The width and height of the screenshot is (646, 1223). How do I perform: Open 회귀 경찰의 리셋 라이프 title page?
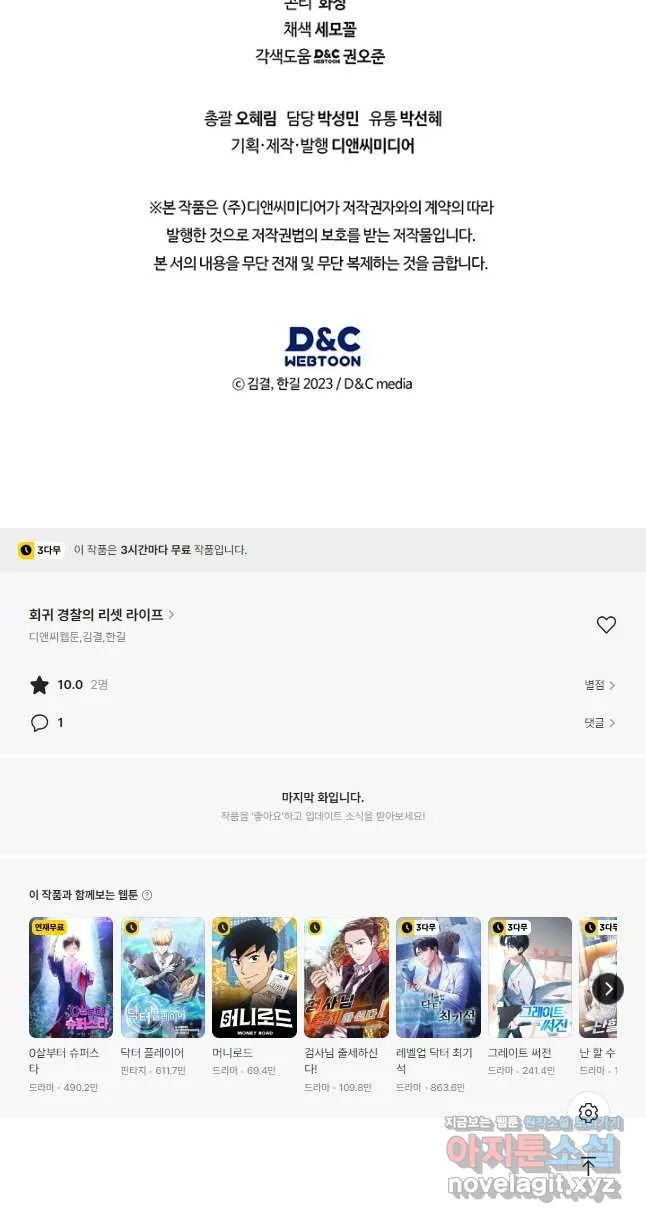101,614
